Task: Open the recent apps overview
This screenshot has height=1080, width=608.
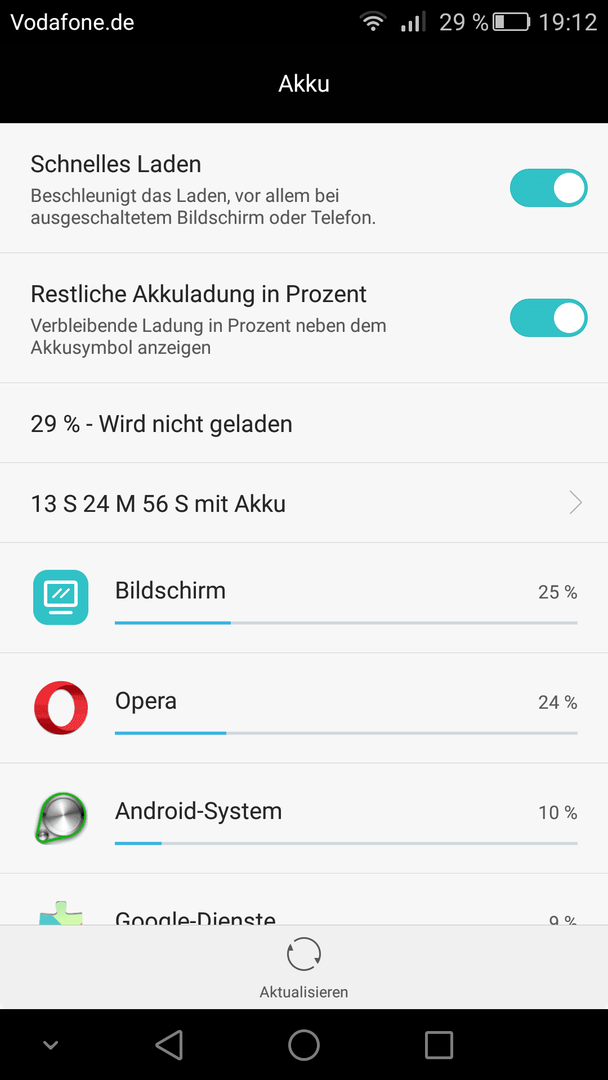Action: click(x=439, y=1044)
